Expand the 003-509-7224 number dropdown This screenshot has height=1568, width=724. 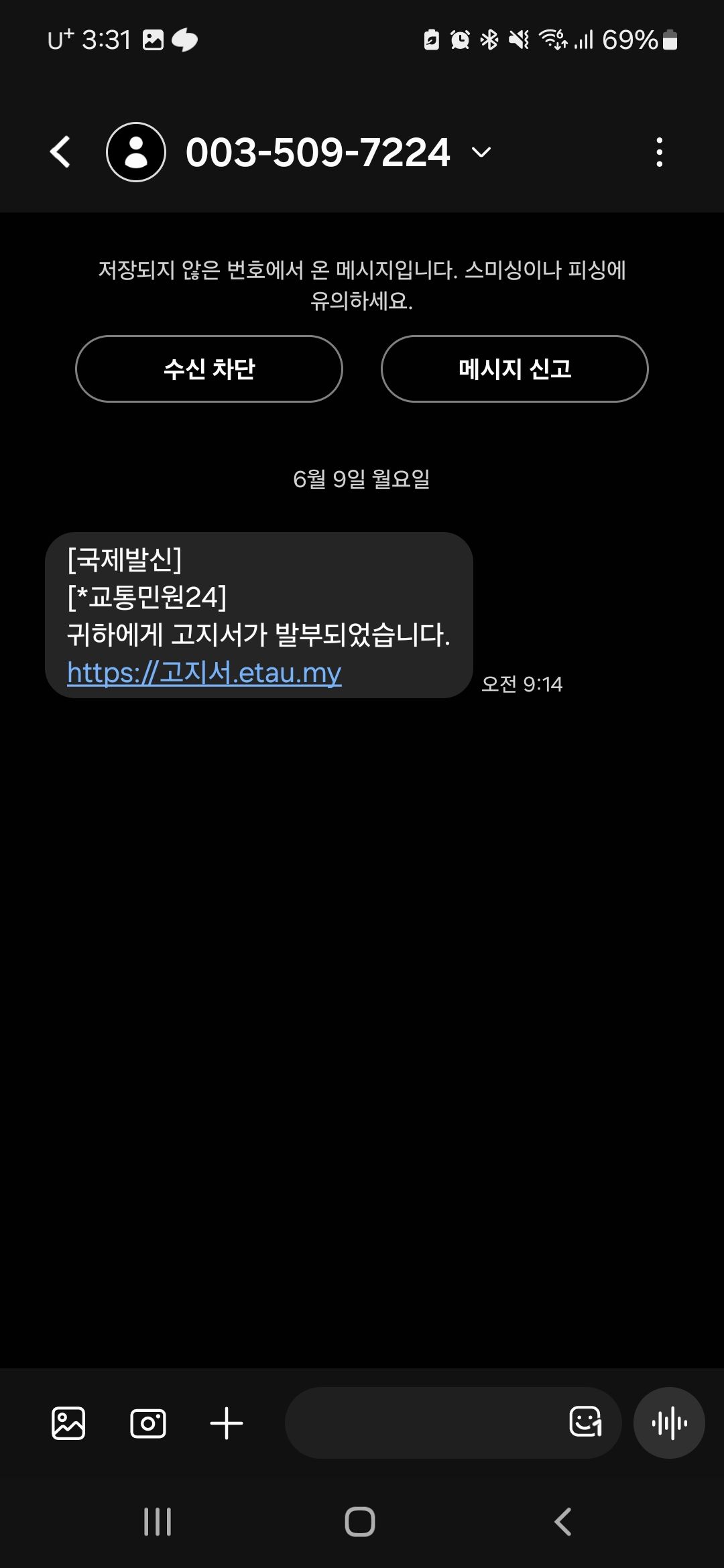481,152
